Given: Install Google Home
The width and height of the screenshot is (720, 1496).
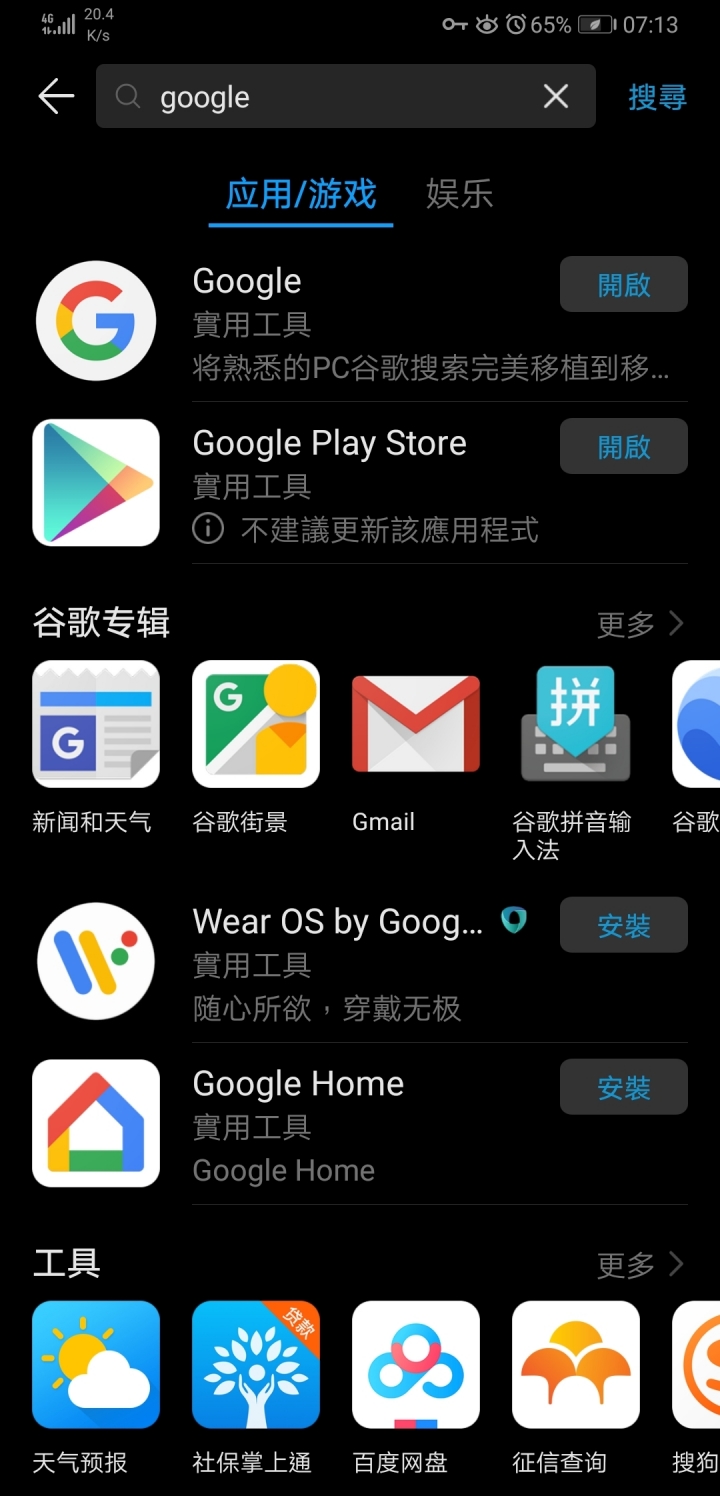Looking at the screenshot, I should (x=623, y=1087).
